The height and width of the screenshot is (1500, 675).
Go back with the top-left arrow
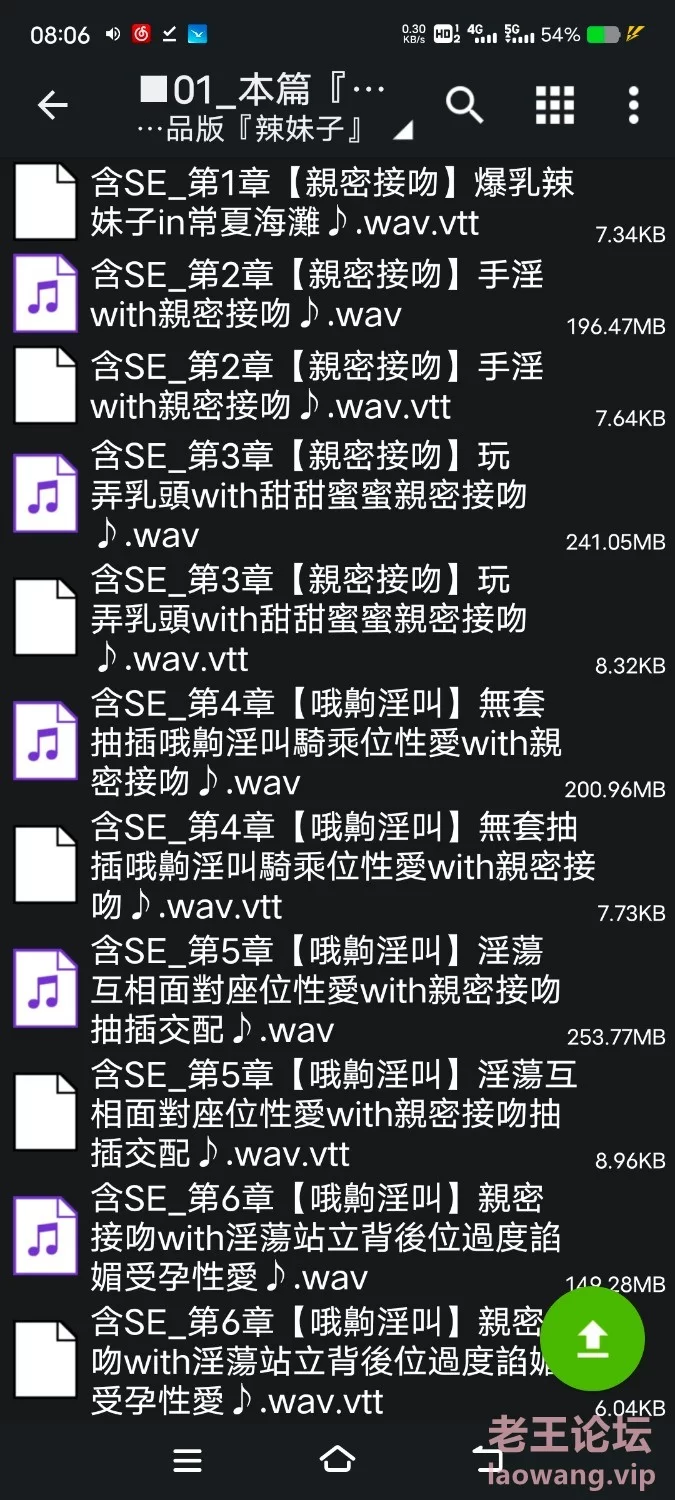52,104
